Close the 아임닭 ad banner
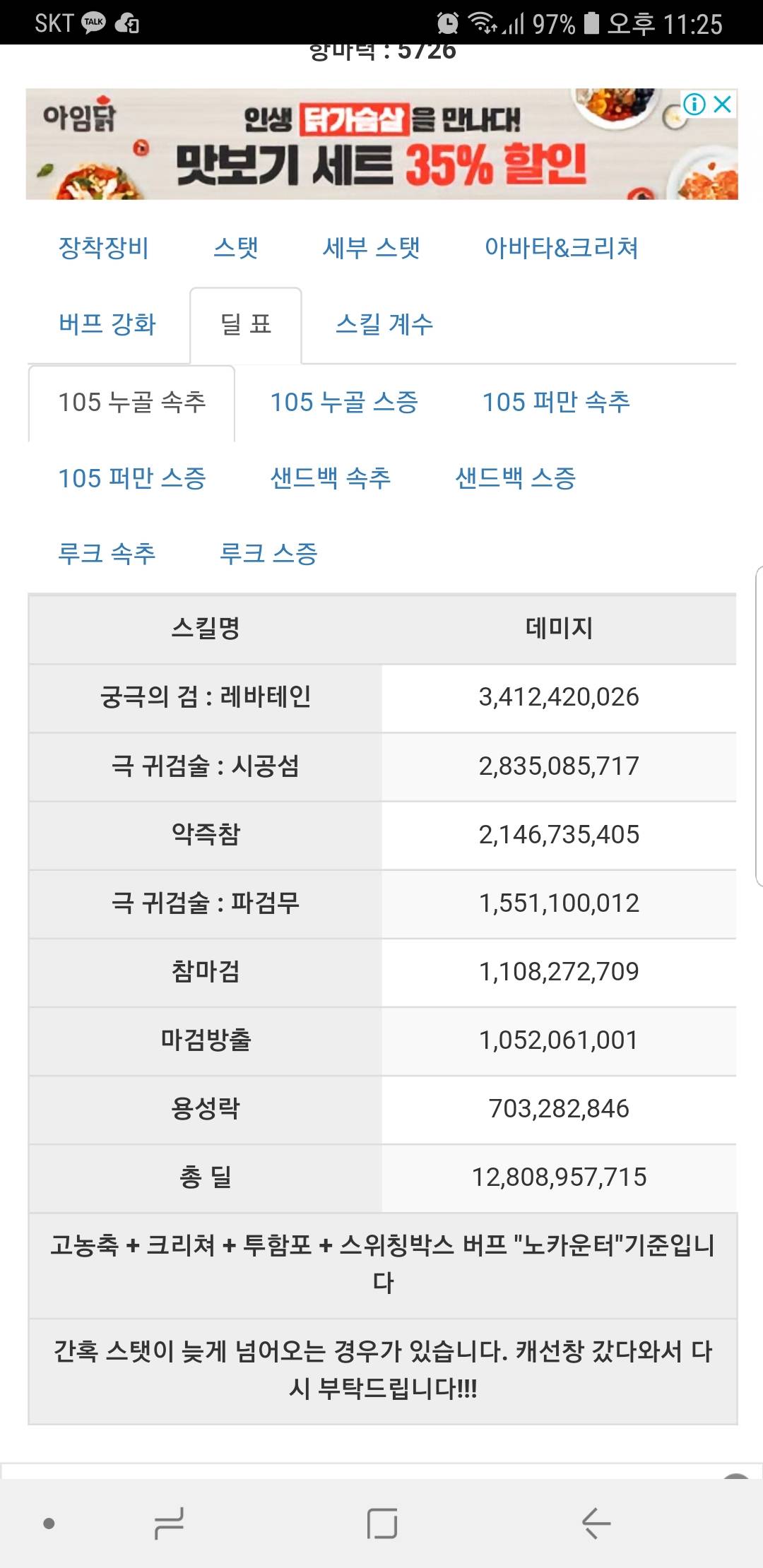 (722, 105)
